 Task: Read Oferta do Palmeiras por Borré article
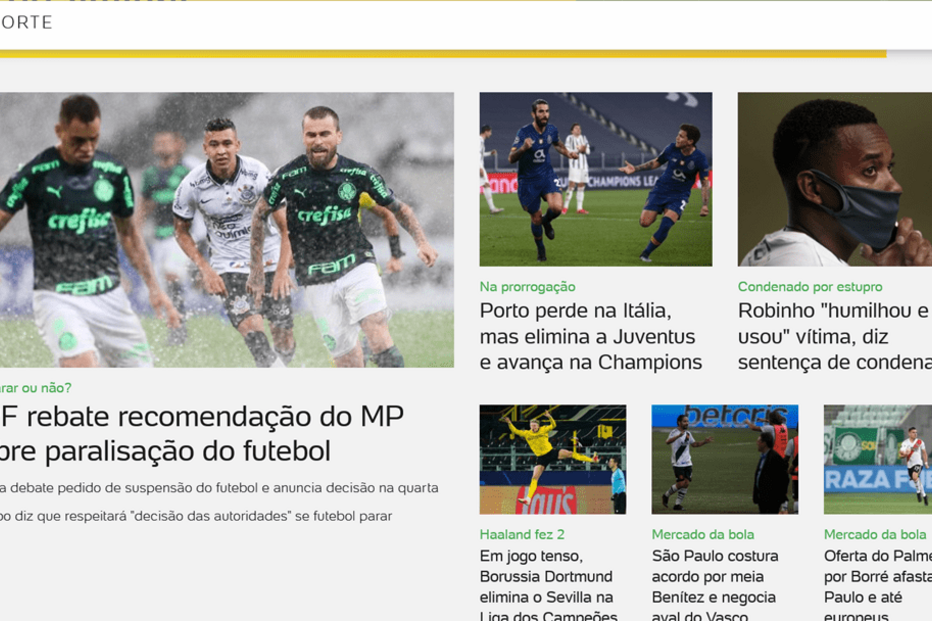pos(876,586)
